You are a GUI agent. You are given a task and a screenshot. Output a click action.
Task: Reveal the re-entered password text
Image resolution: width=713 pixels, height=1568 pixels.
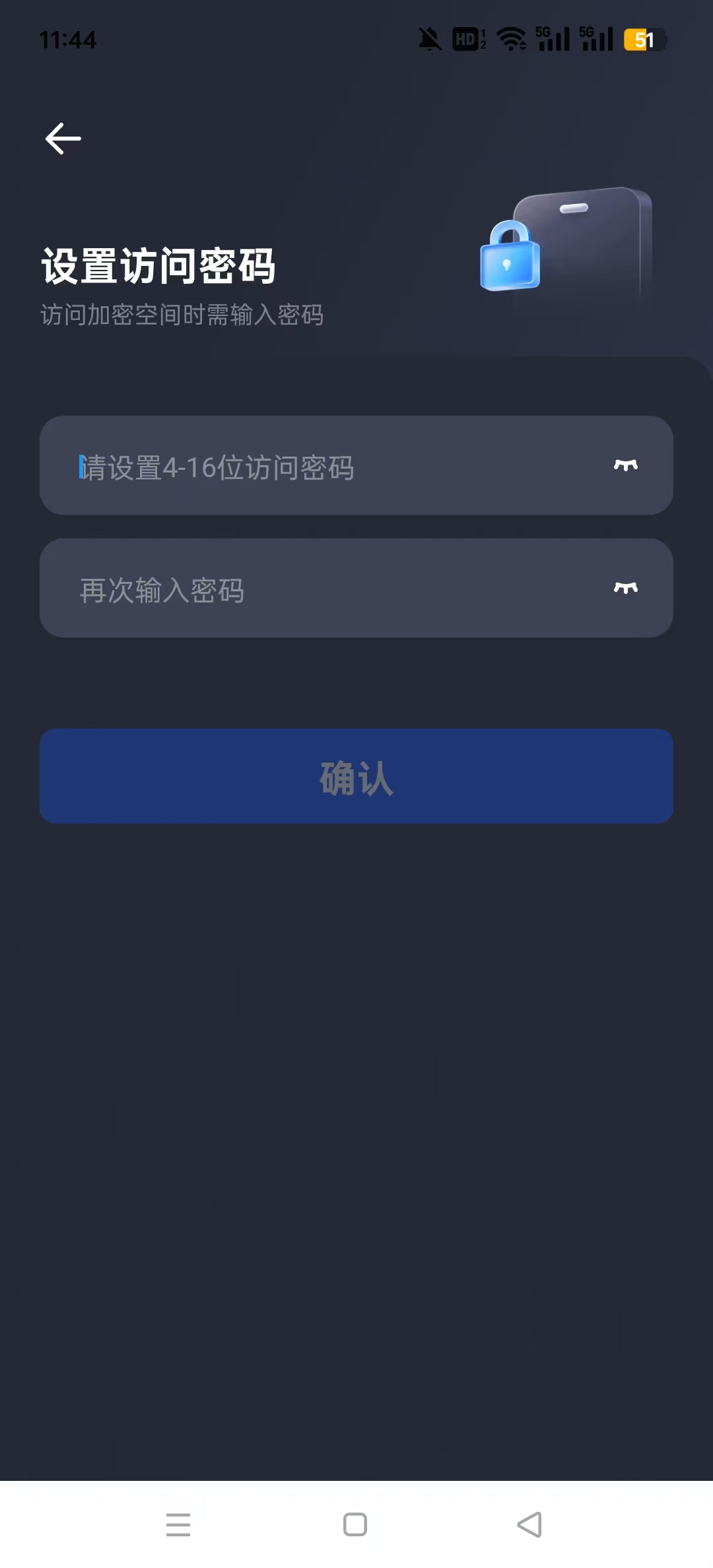click(x=625, y=589)
